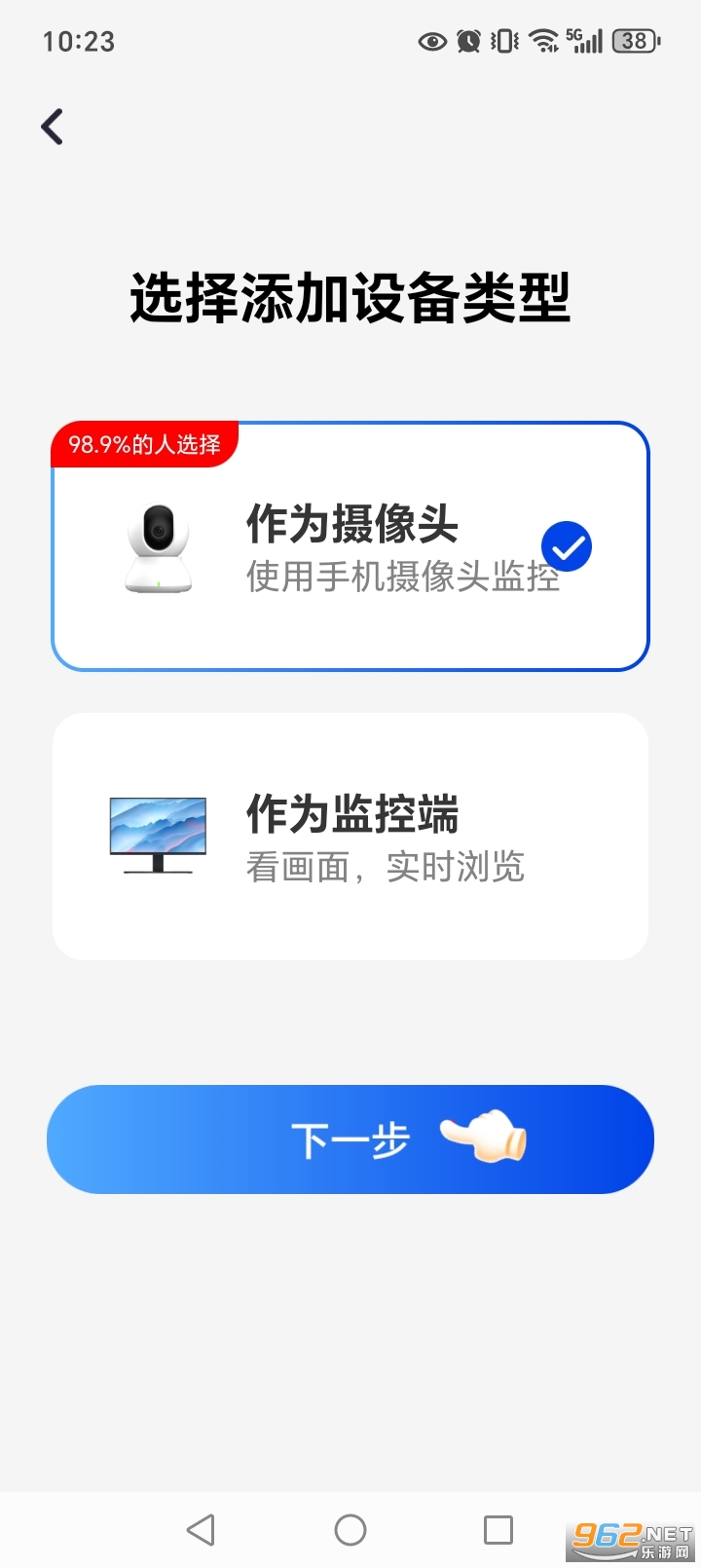Viewport: 701px width, 1568px height.
Task: Go back using the top-left arrow
Action: point(53,127)
